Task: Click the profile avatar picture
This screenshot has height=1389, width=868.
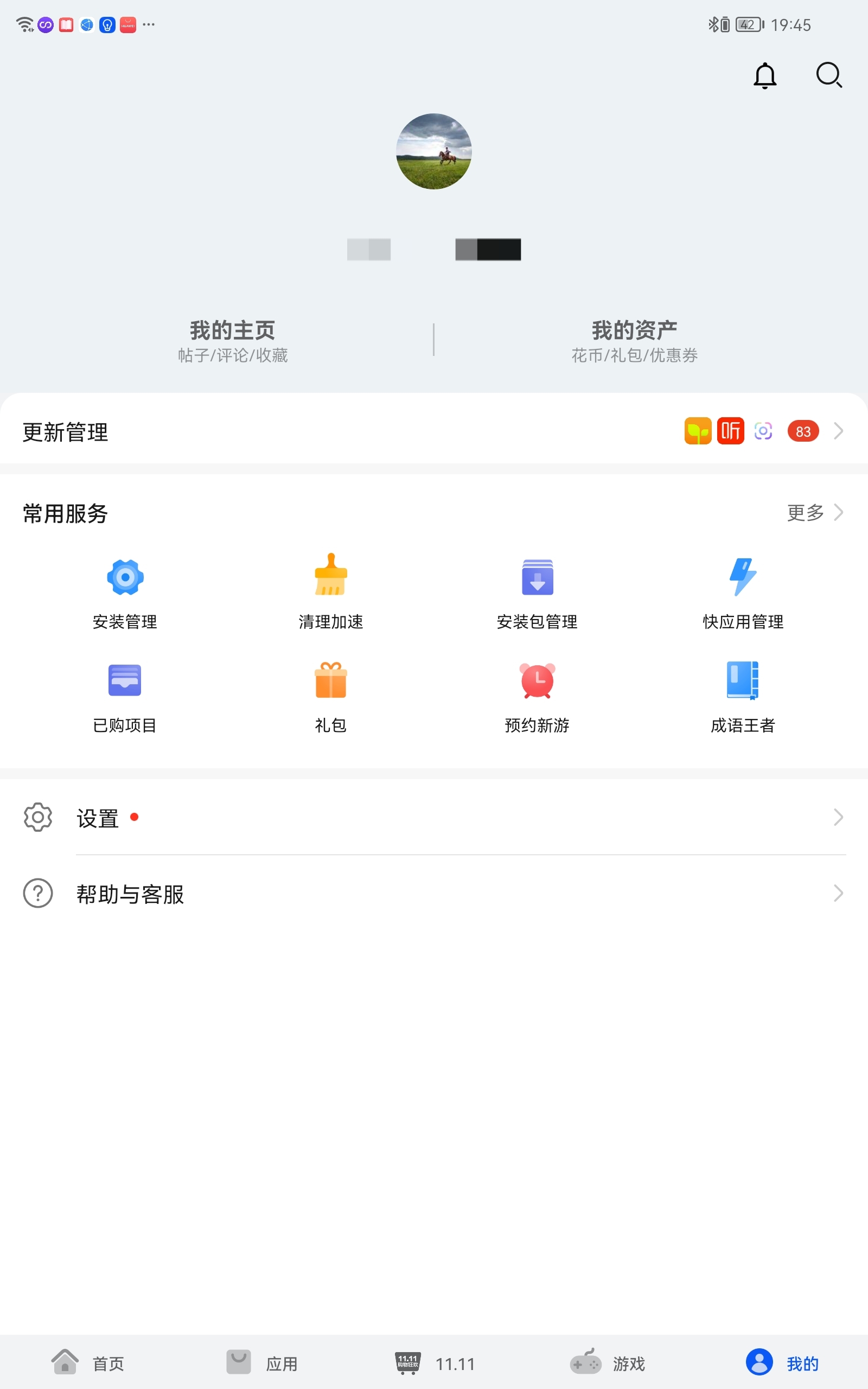Action: [434, 151]
